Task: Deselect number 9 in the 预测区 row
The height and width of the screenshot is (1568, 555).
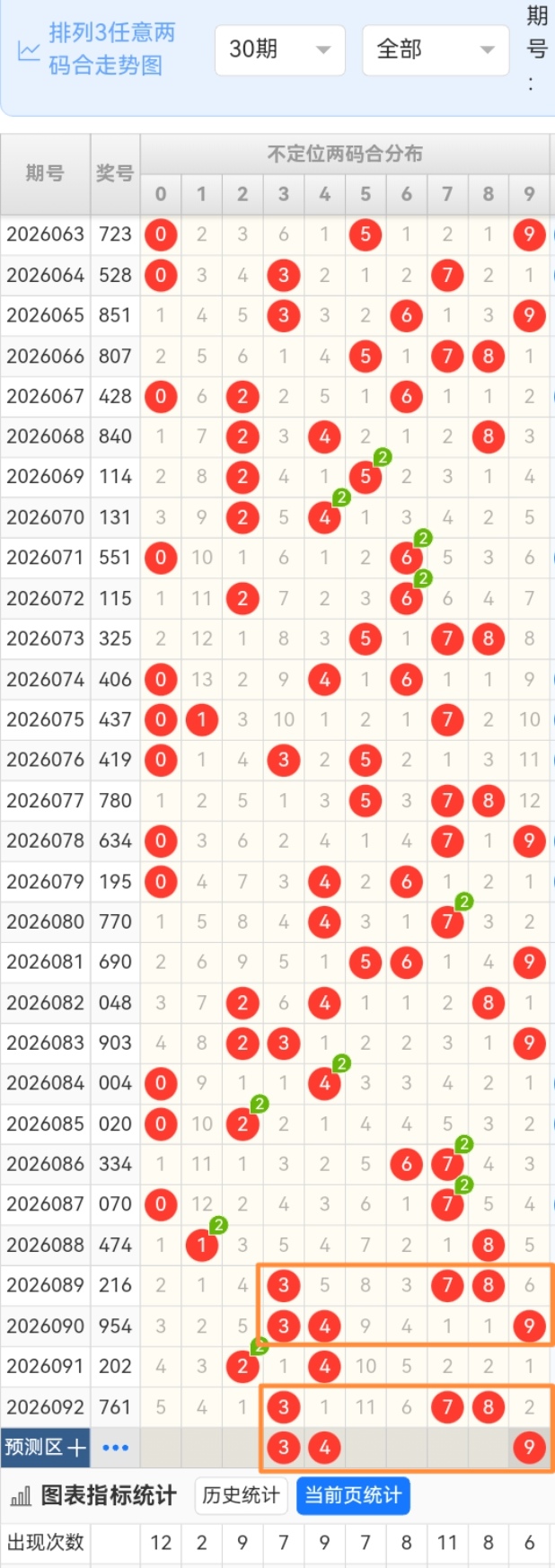Action: tap(529, 1448)
